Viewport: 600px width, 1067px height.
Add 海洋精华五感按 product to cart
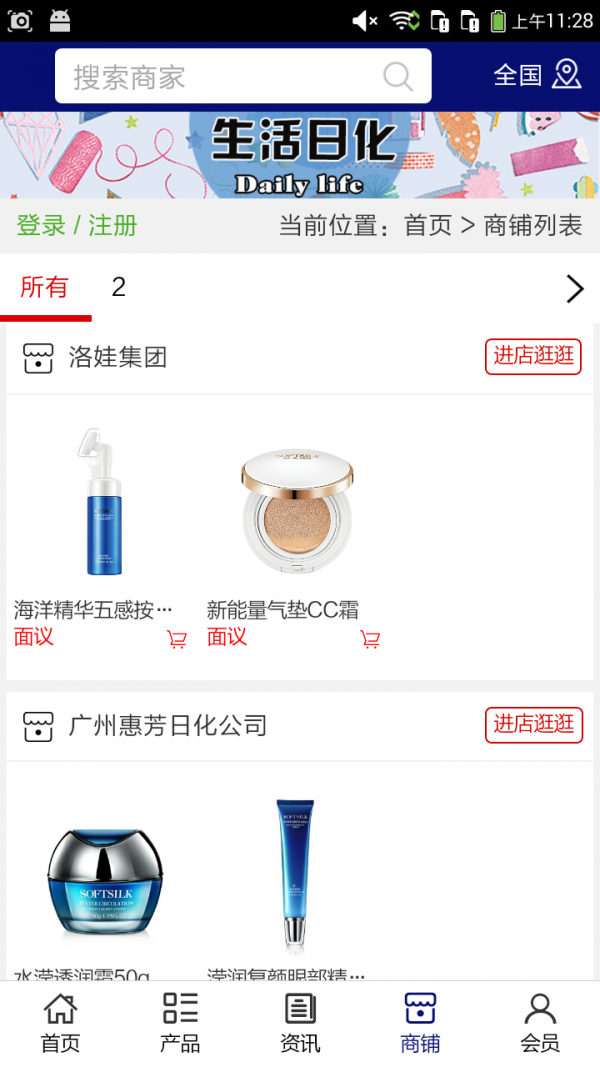pos(177,639)
